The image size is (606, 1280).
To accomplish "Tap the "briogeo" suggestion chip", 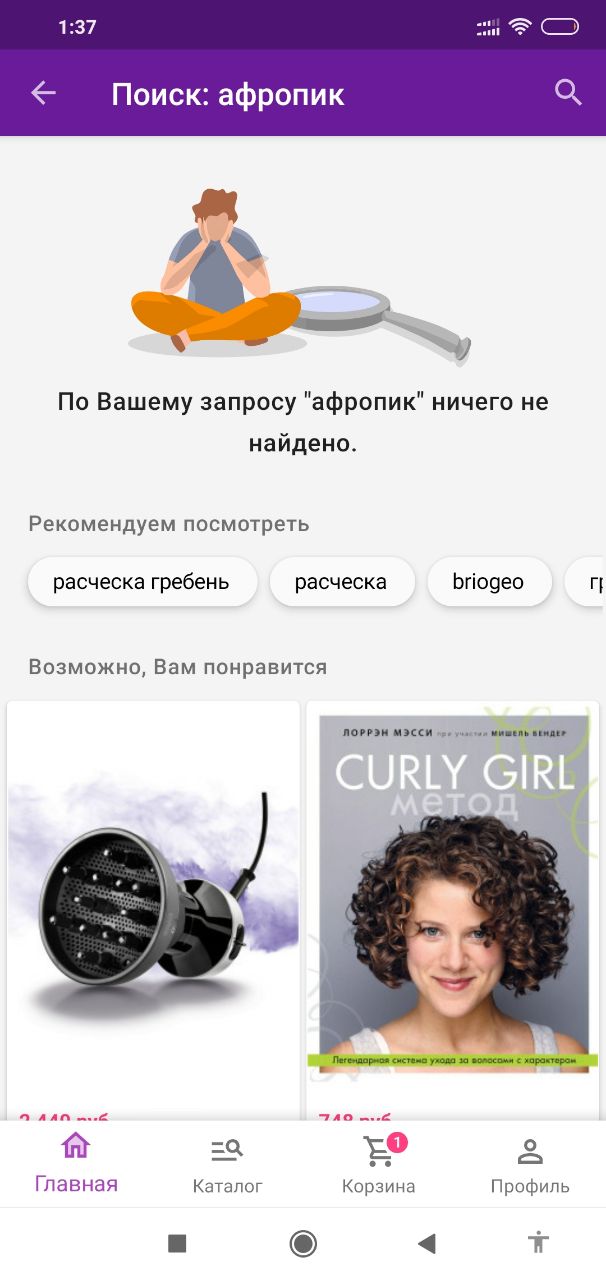I will (489, 582).
